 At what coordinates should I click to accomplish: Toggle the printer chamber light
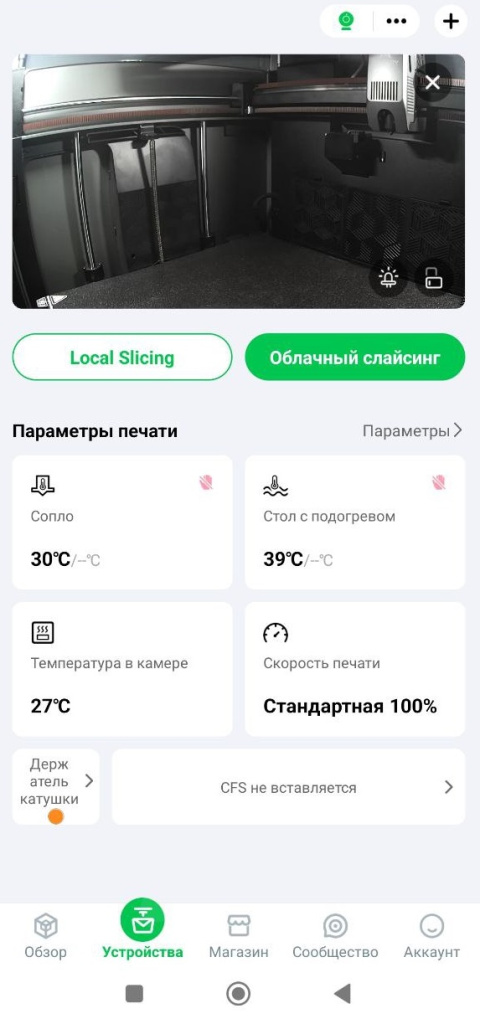(x=389, y=279)
